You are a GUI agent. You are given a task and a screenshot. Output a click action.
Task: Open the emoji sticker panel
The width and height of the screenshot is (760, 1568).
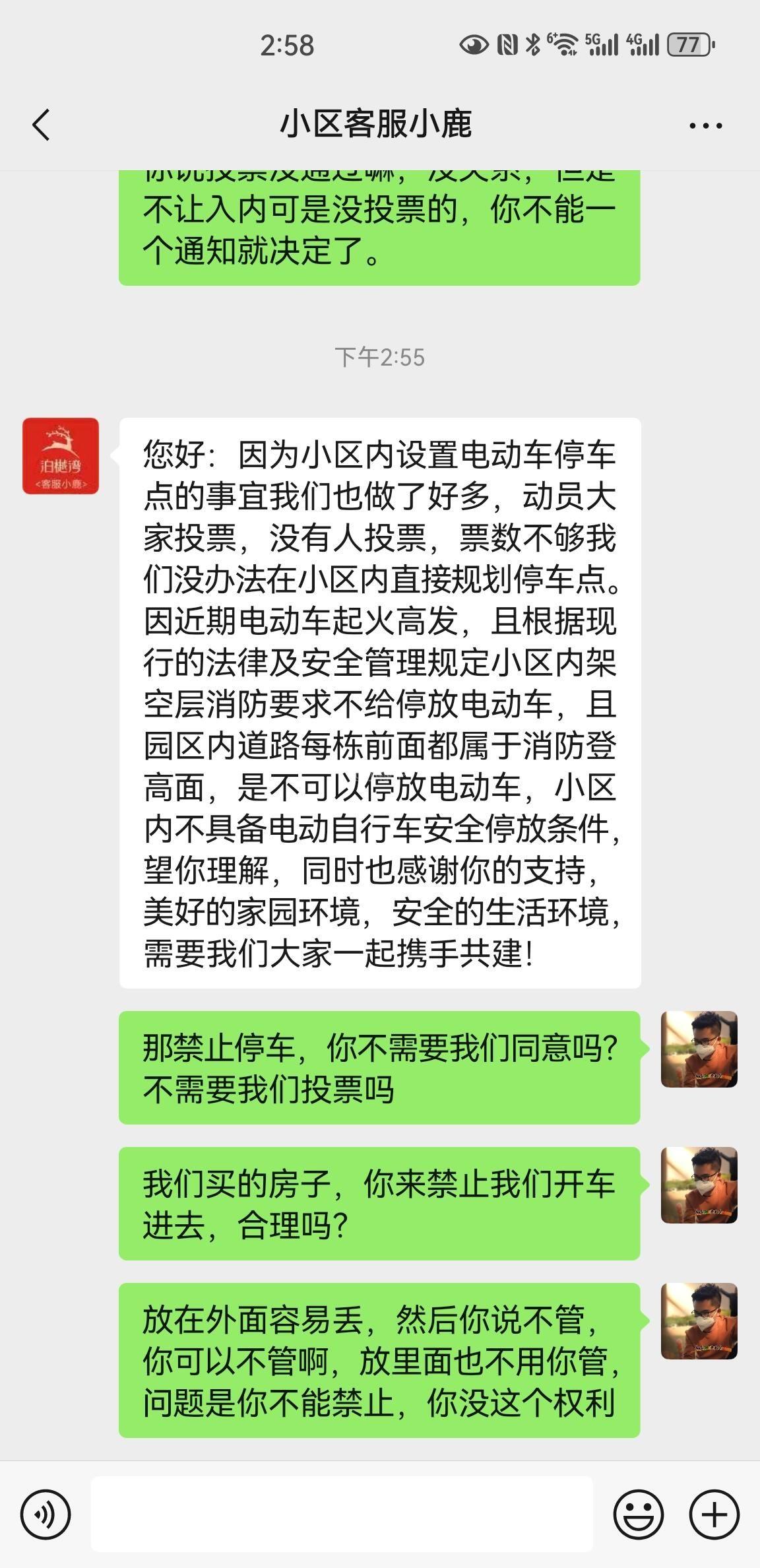click(x=638, y=1514)
